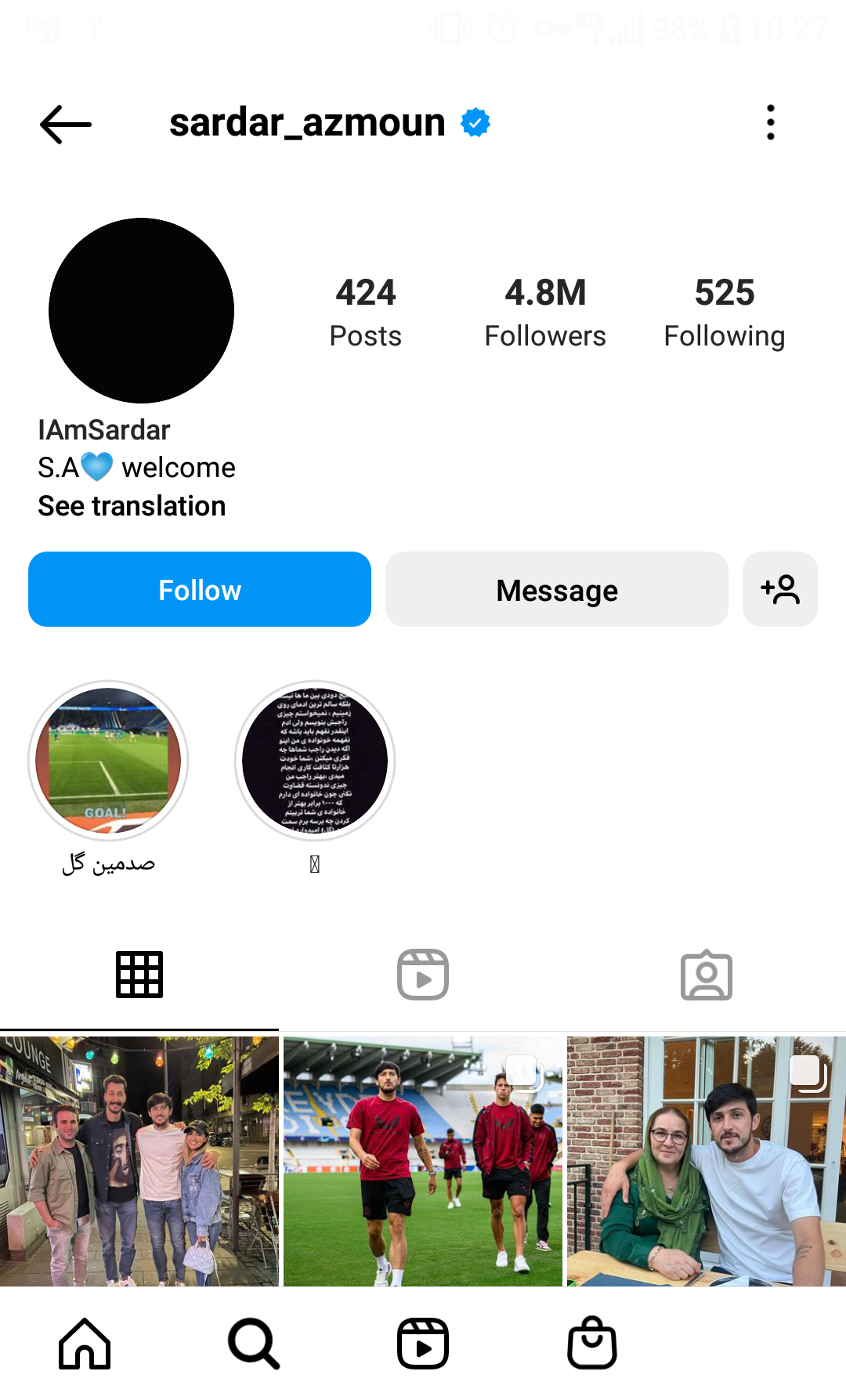
Task: Open the صدمین گل story highlight
Action: (x=108, y=760)
